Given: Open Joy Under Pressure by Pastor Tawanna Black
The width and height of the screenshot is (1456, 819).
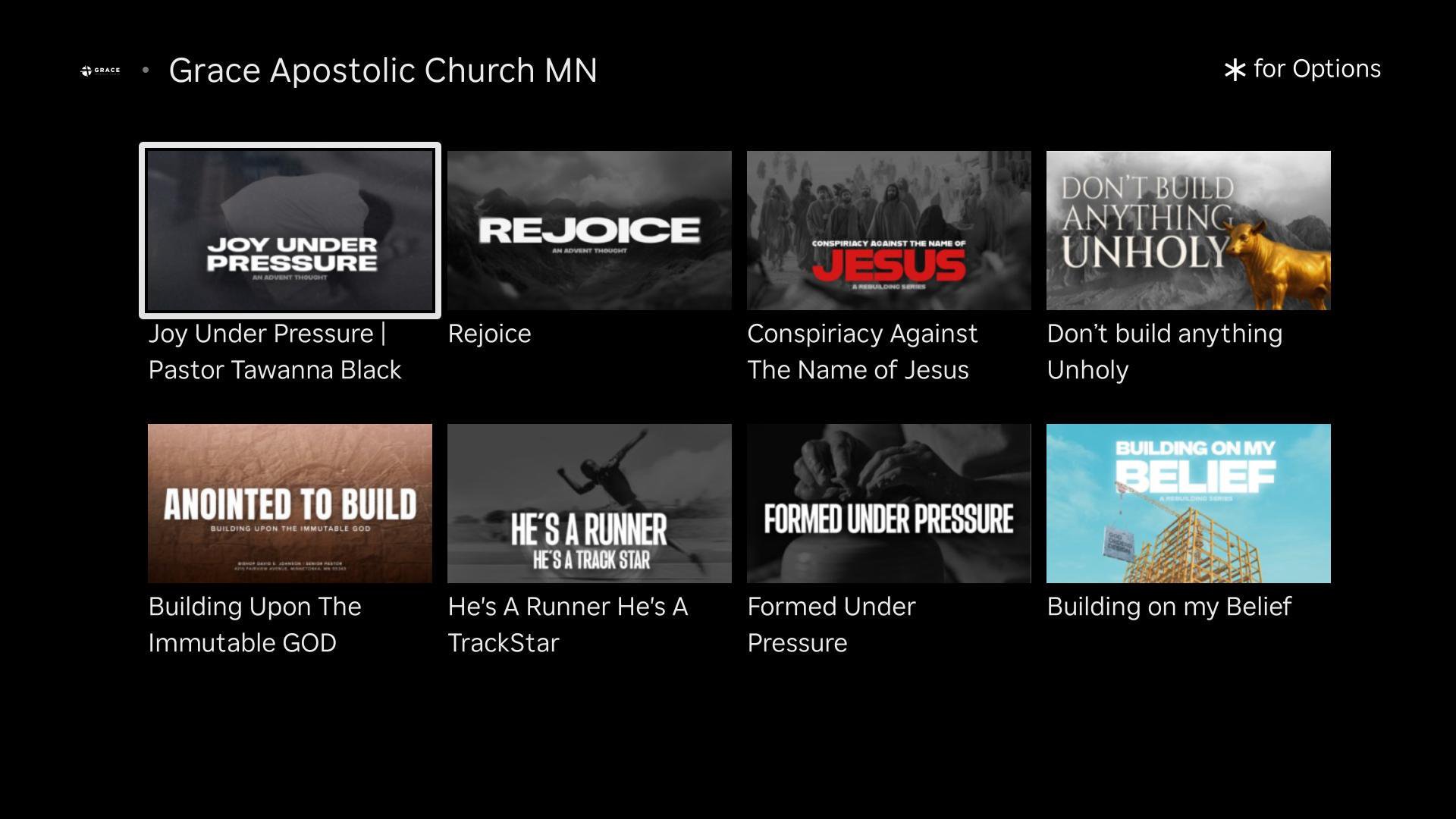Looking at the screenshot, I should click(290, 231).
